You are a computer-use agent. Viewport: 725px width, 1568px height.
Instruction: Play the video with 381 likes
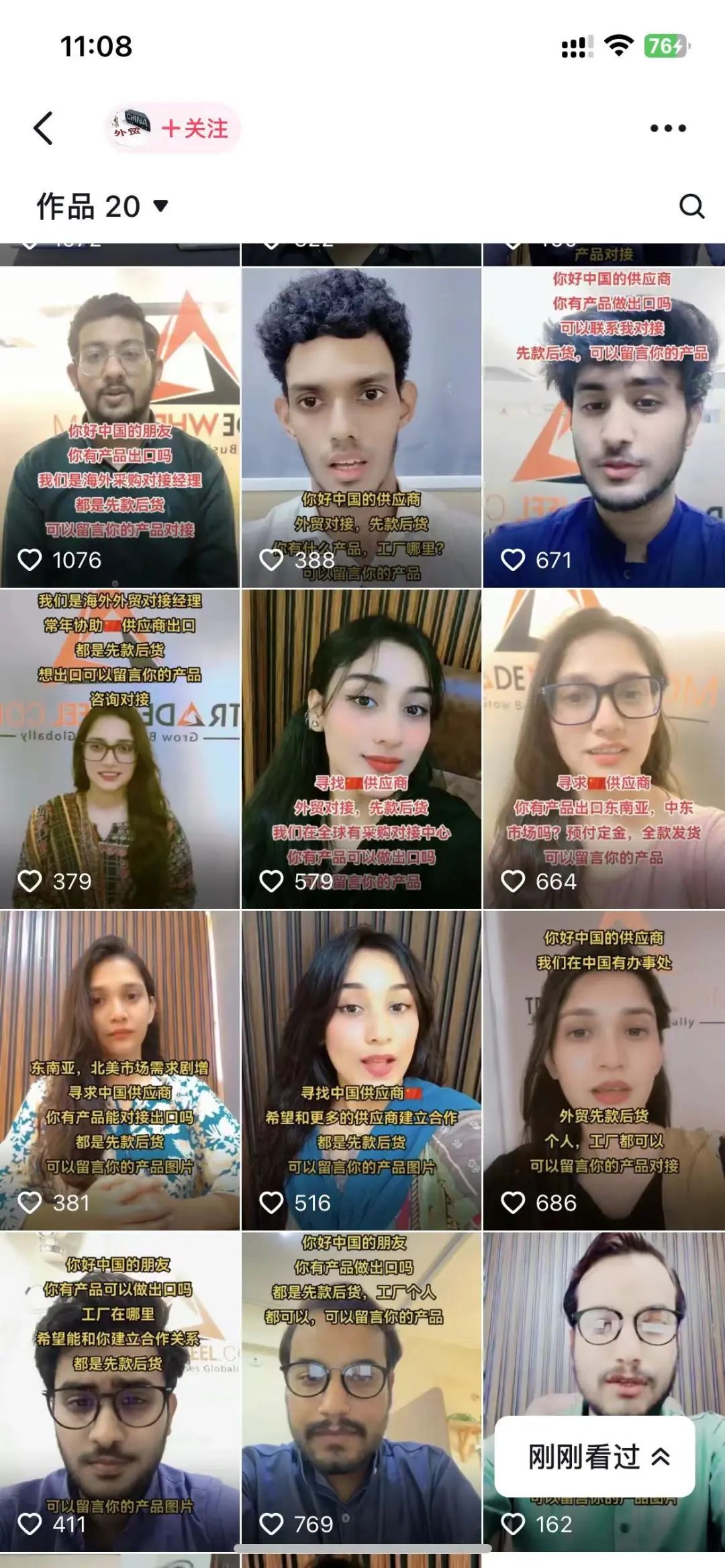[x=119, y=1070]
